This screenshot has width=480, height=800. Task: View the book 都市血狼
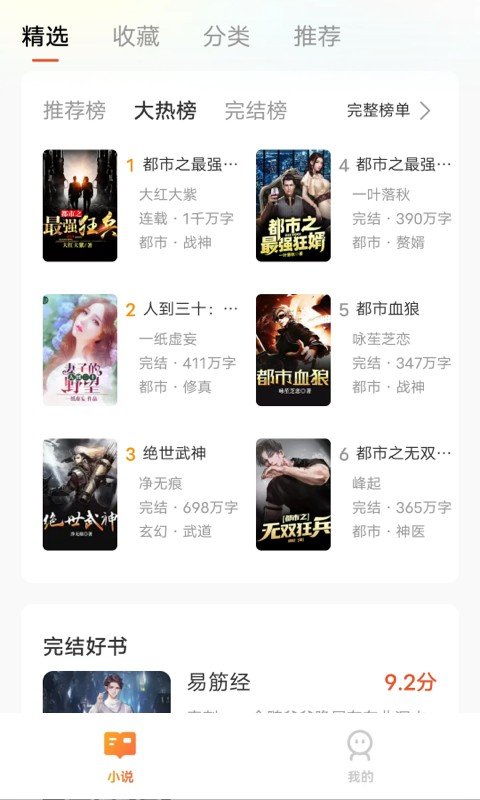(354, 349)
